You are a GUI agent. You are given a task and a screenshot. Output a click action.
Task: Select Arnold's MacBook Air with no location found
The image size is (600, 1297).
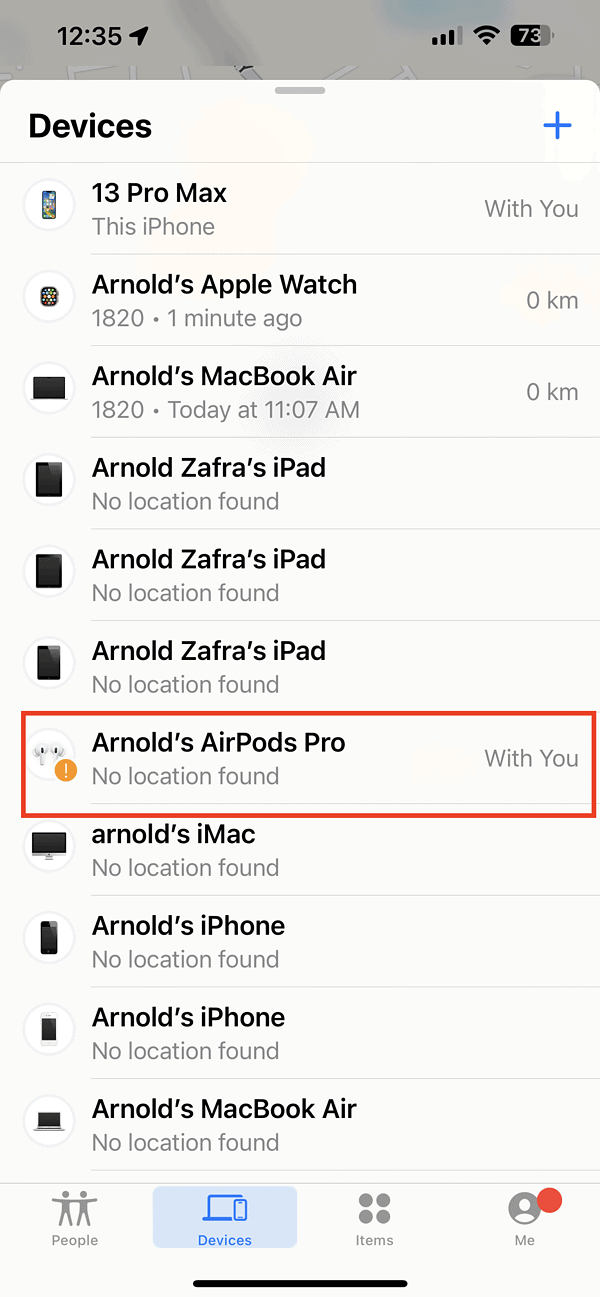300,1125
